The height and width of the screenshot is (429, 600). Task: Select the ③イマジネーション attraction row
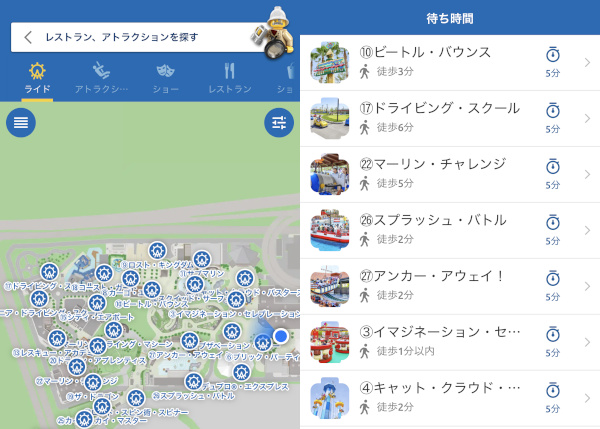(450, 342)
